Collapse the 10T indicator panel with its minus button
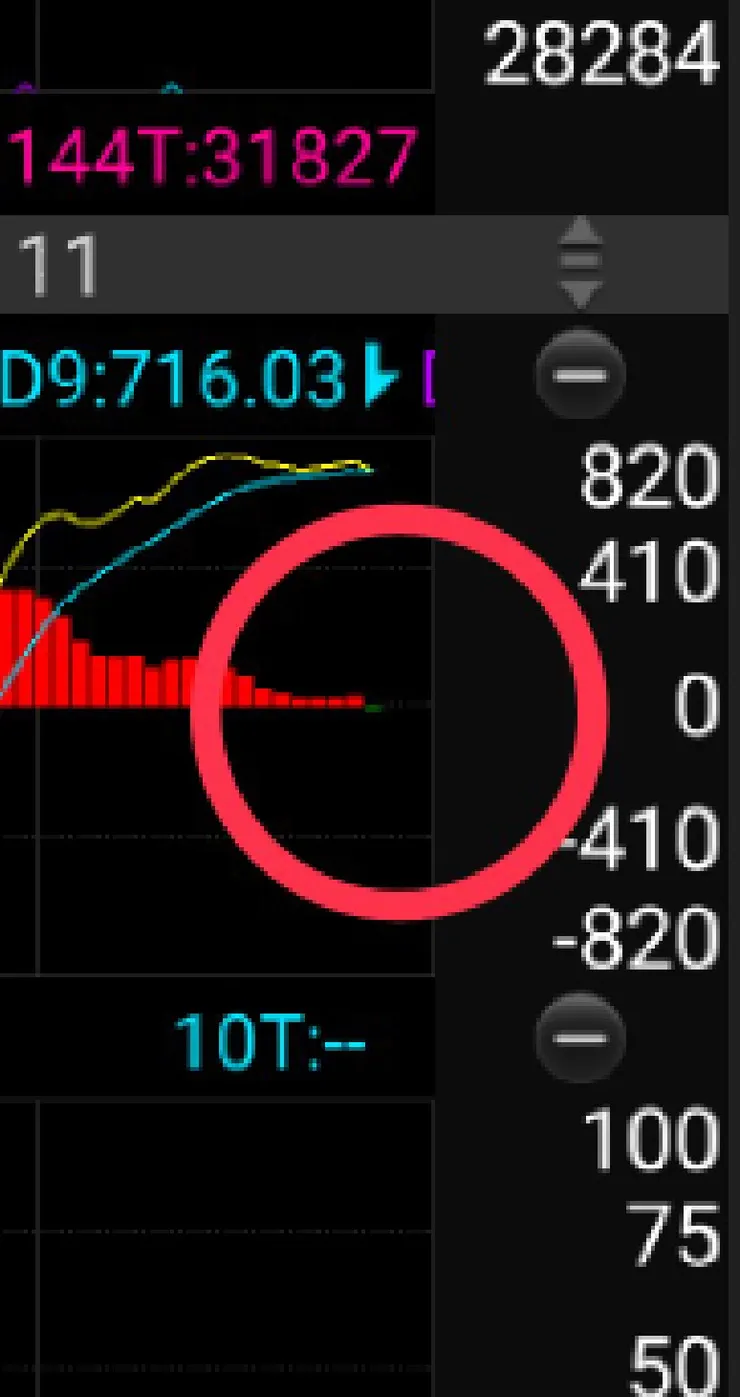 pos(580,1037)
